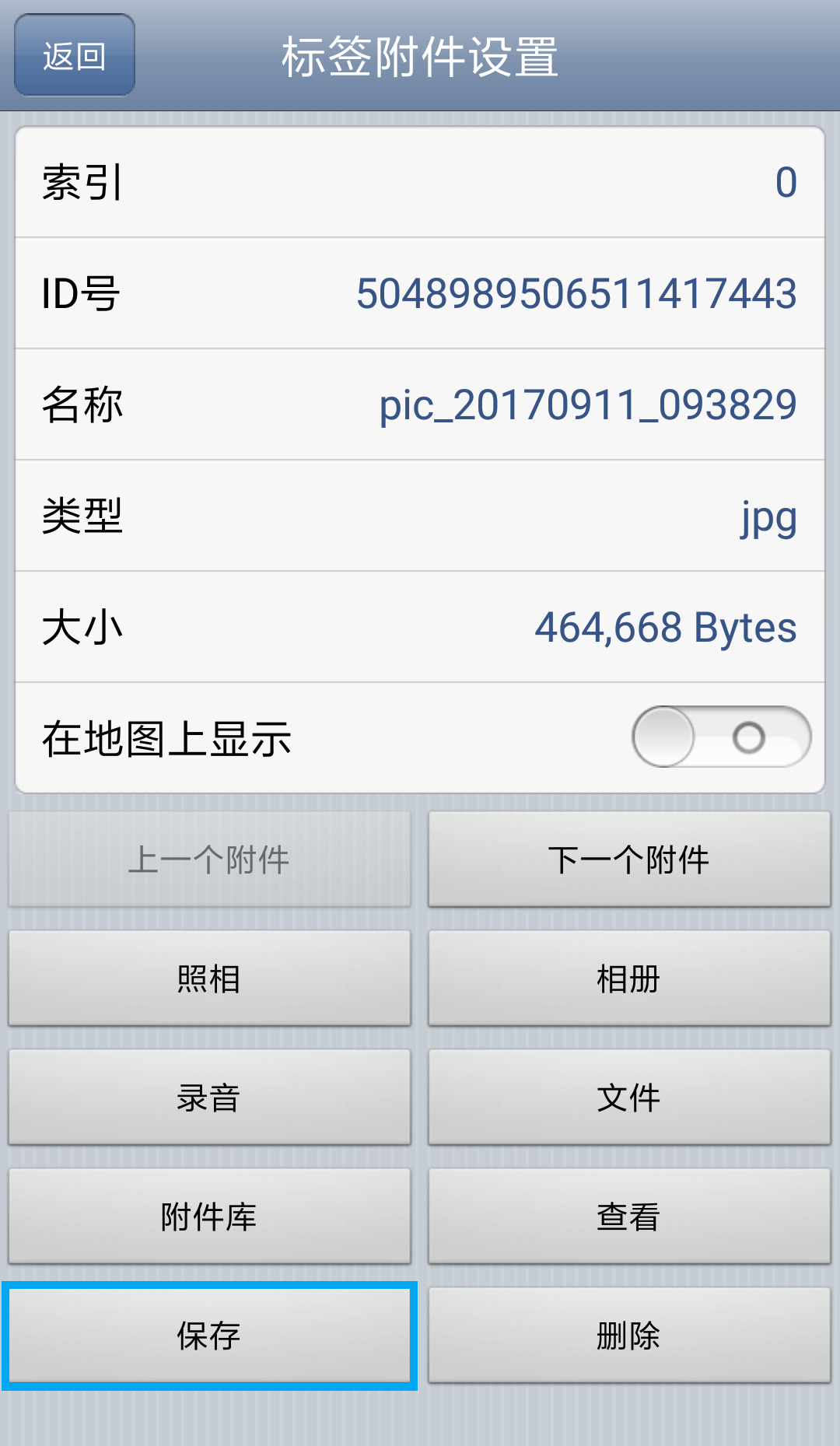Open 照相 to take a photo
840x1446 pixels.
coord(208,979)
